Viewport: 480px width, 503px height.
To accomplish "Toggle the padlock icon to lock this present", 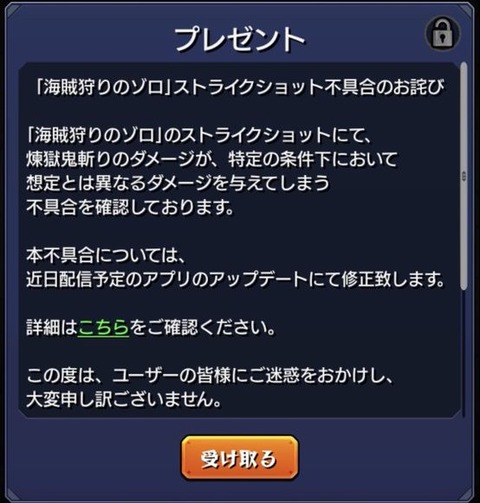I will pos(443,33).
